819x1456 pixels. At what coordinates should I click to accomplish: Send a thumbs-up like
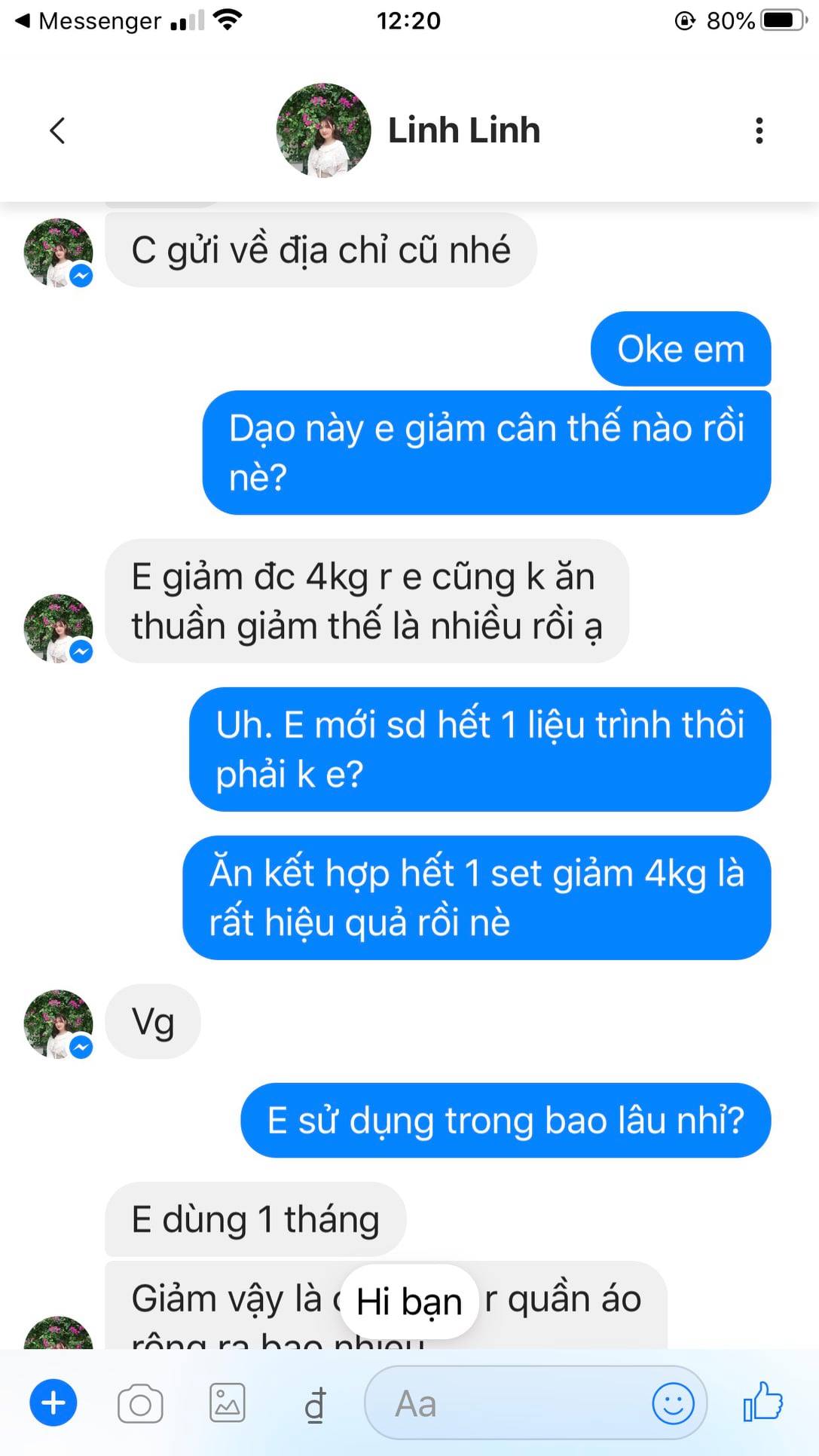(763, 1402)
